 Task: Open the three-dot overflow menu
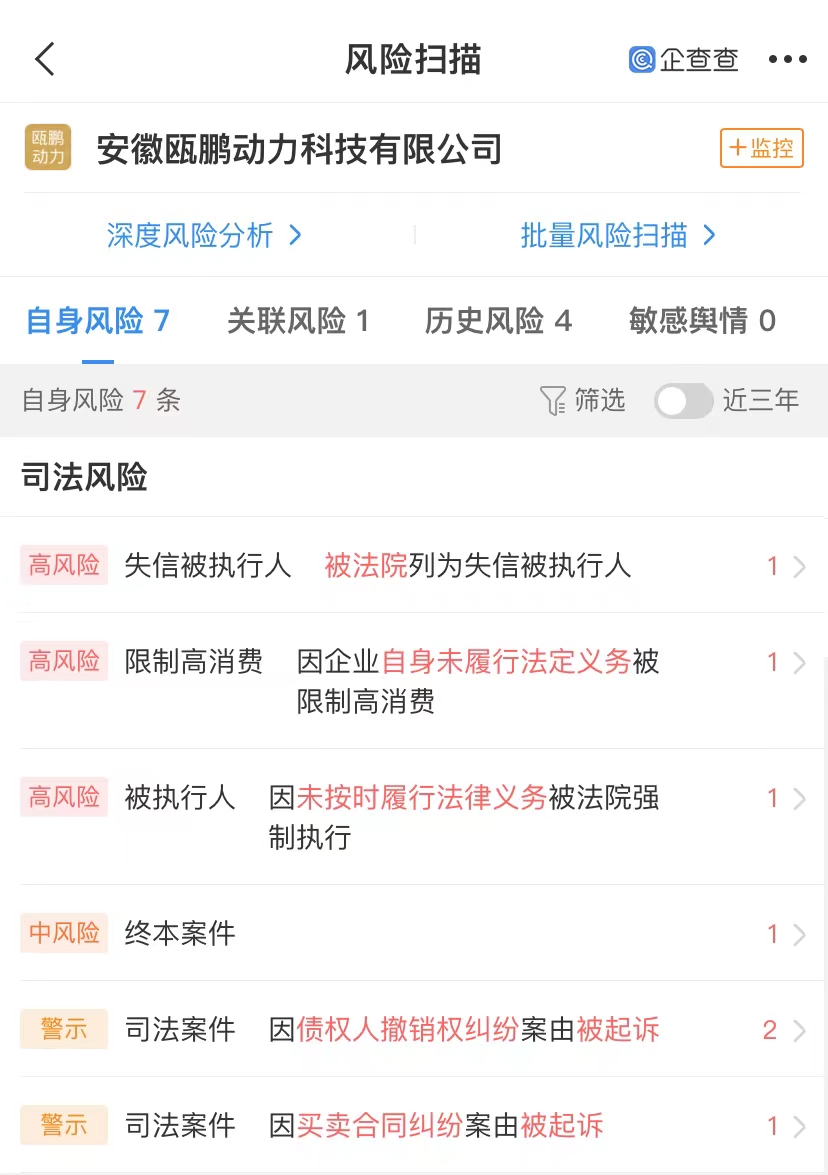click(787, 60)
